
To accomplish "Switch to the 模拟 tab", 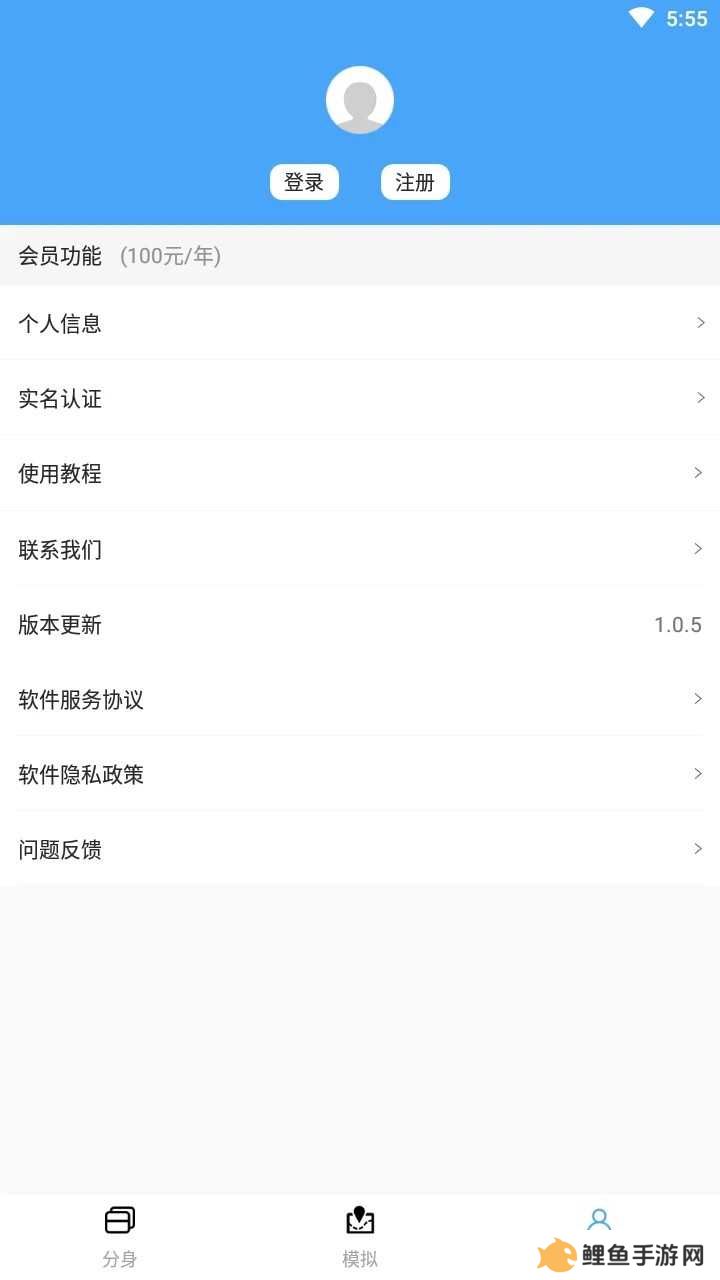I will pos(360,1237).
